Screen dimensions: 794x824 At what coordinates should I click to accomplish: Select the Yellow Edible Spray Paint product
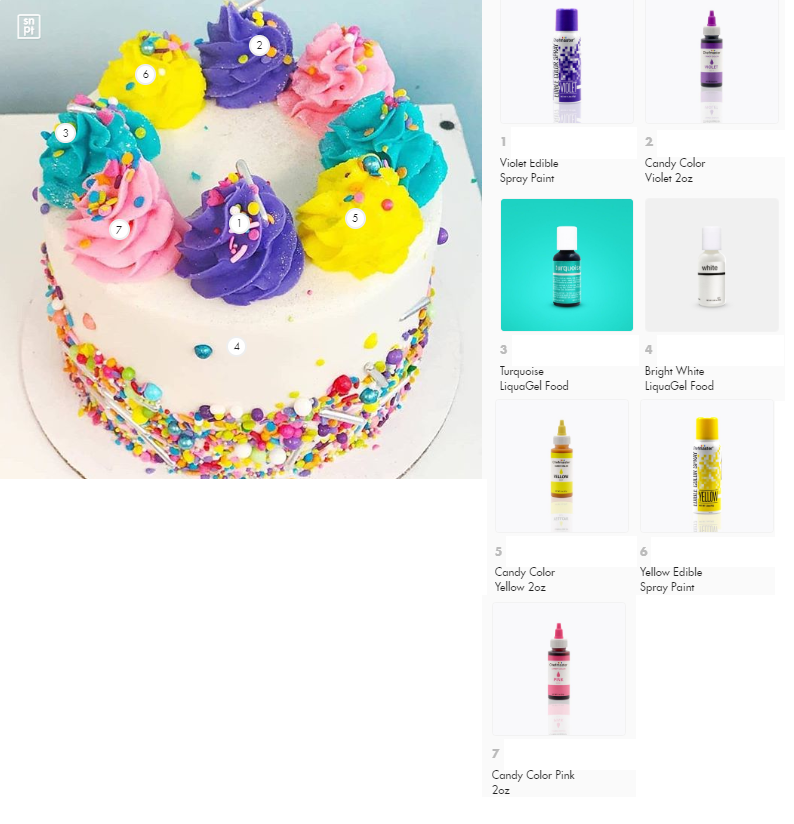pos(706,466)
